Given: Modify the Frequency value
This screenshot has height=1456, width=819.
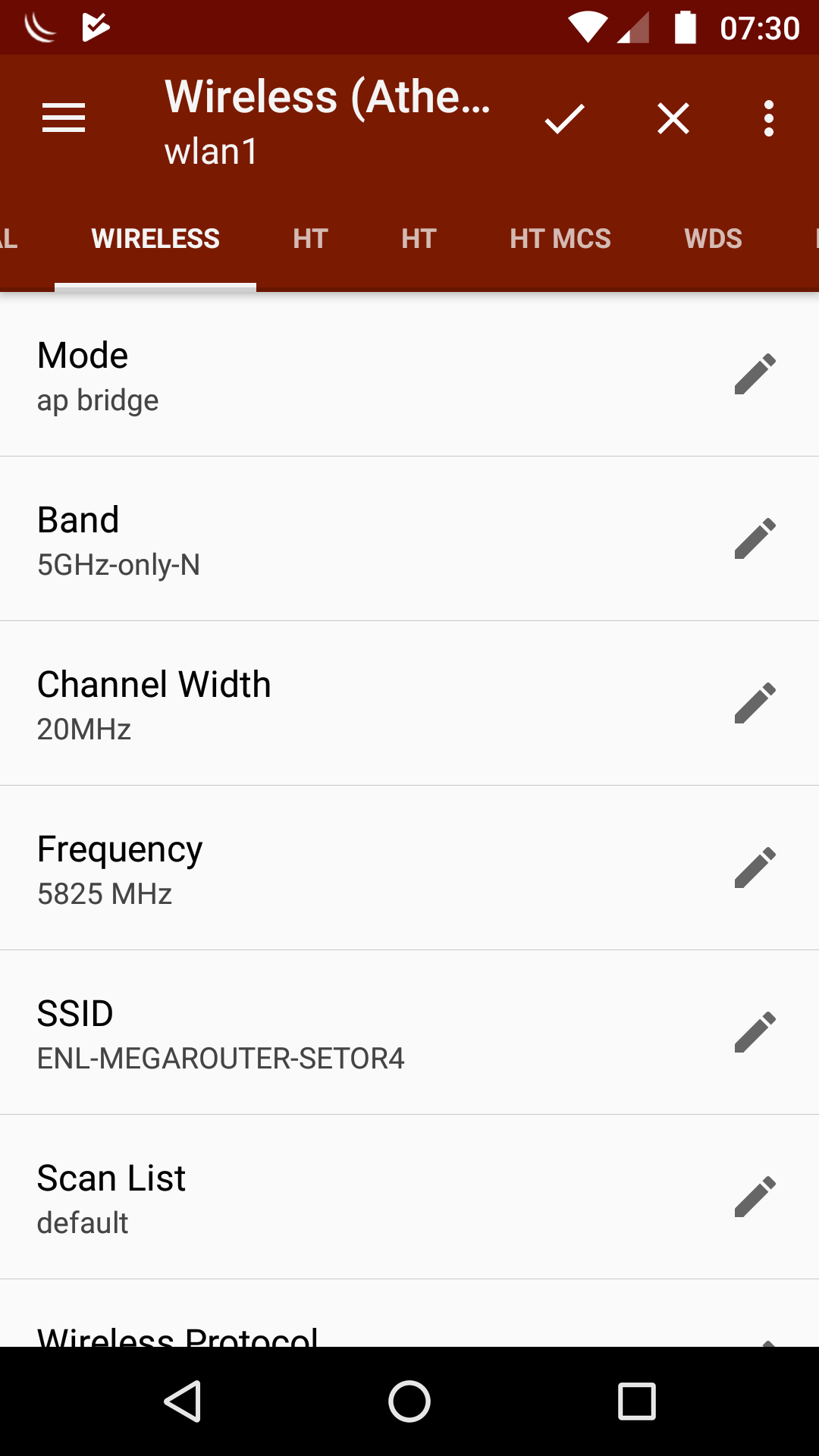Looking at the screenshot, I should pos(755,868).
